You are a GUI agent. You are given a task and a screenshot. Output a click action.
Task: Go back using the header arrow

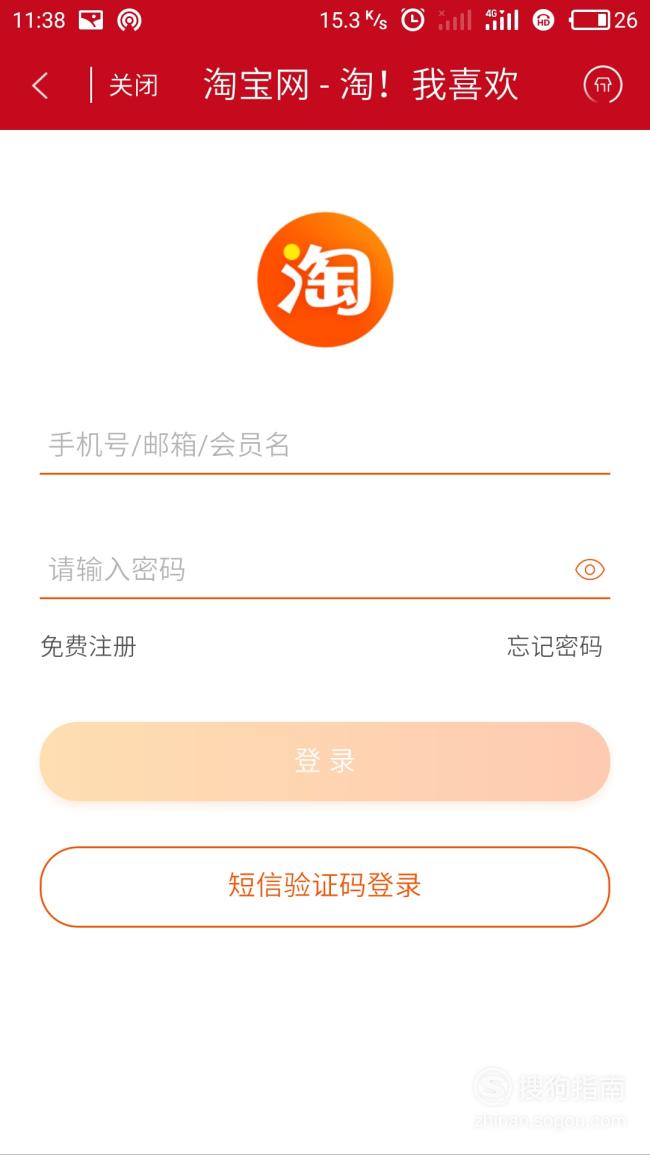tap(41, 85)
